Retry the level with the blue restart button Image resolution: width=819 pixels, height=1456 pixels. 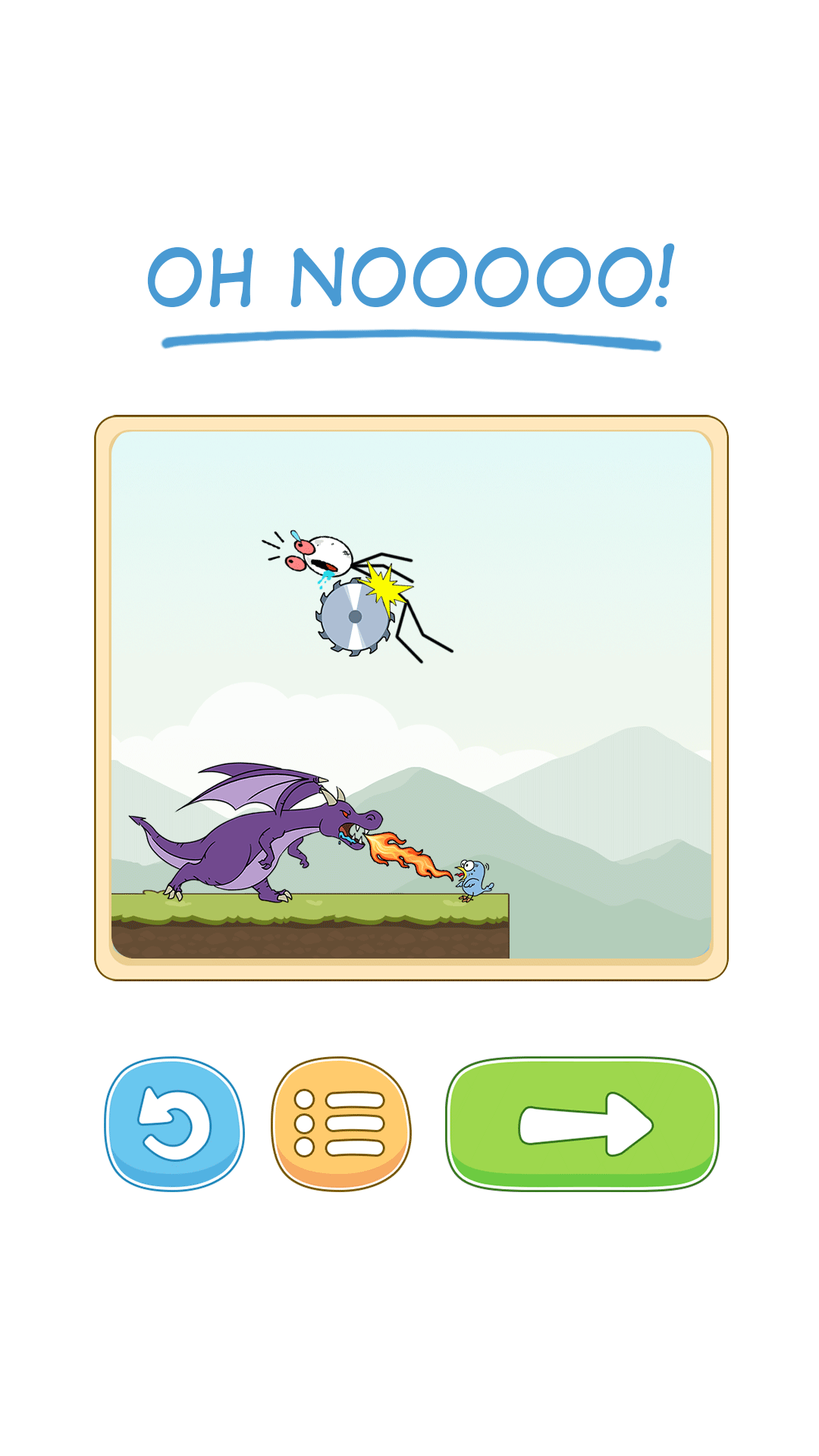(174, 1124)
